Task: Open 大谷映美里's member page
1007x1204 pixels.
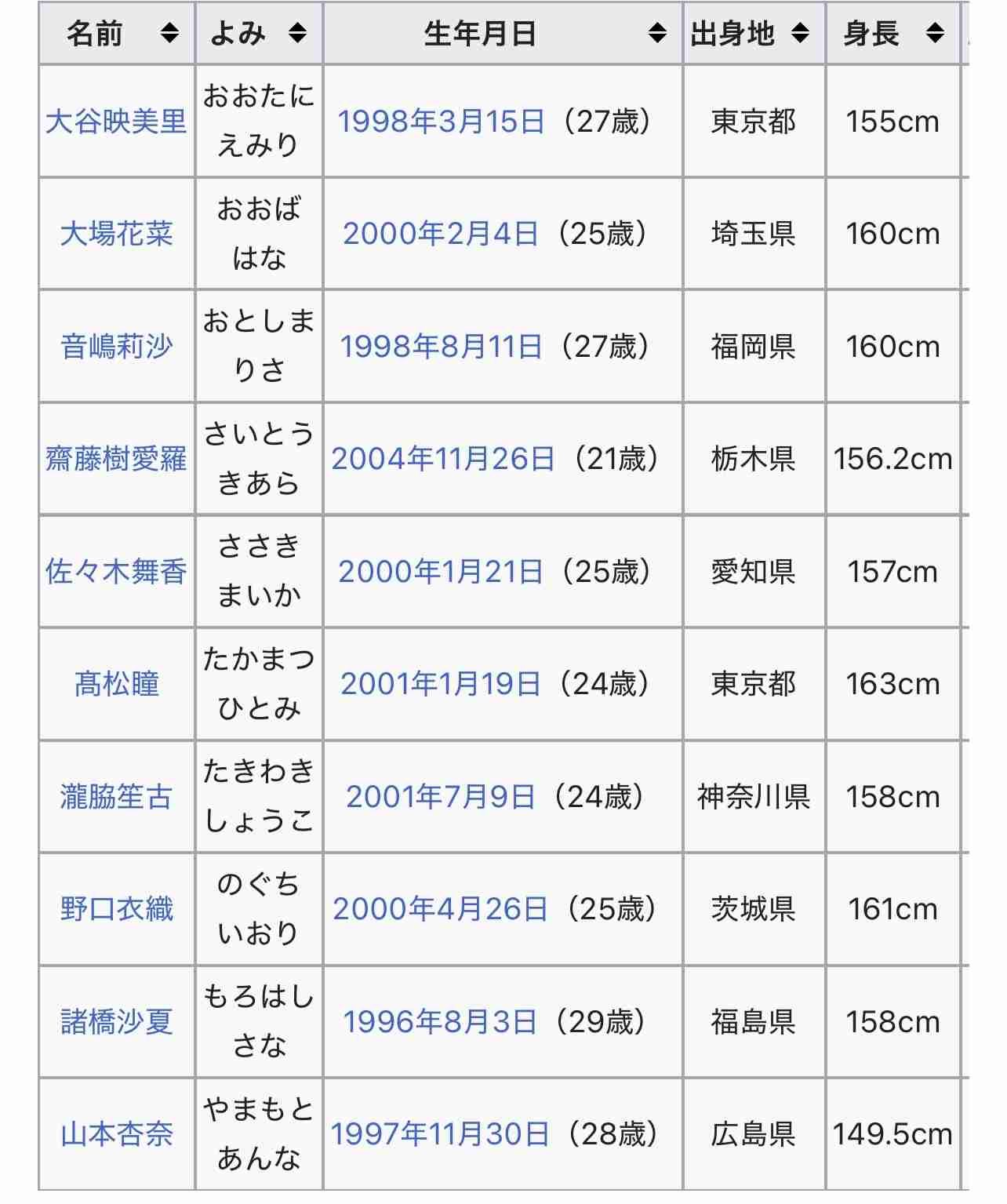Action: (x=115, y=121)
